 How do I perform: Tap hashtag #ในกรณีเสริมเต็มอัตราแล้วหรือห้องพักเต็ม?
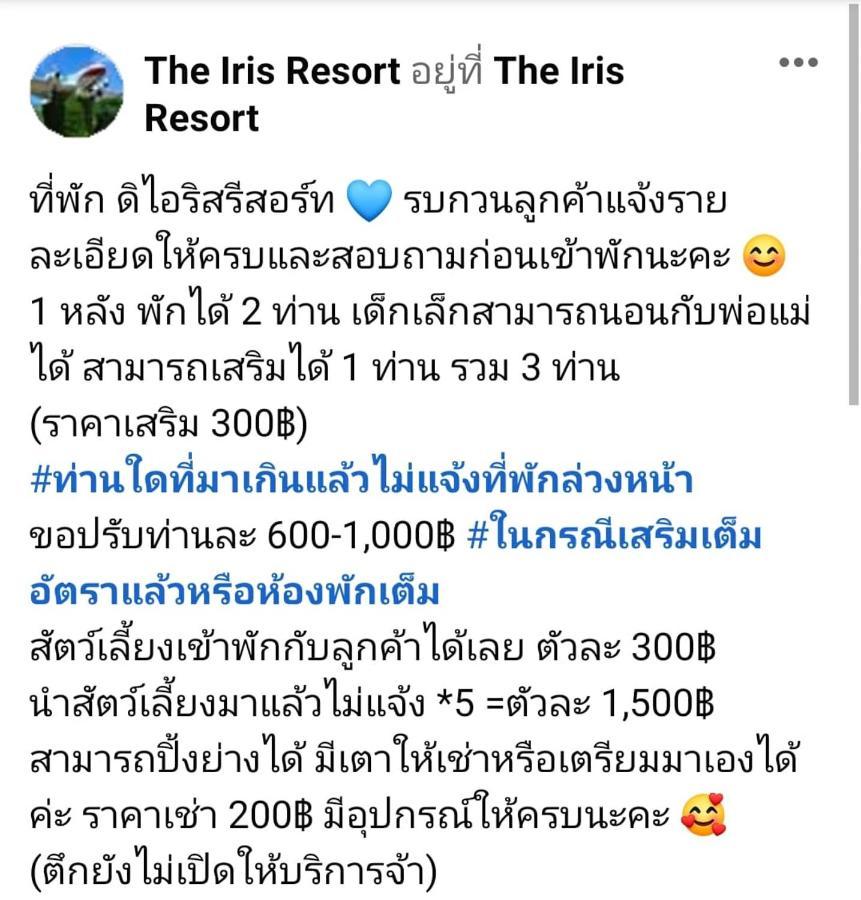(x=613, y=537)
